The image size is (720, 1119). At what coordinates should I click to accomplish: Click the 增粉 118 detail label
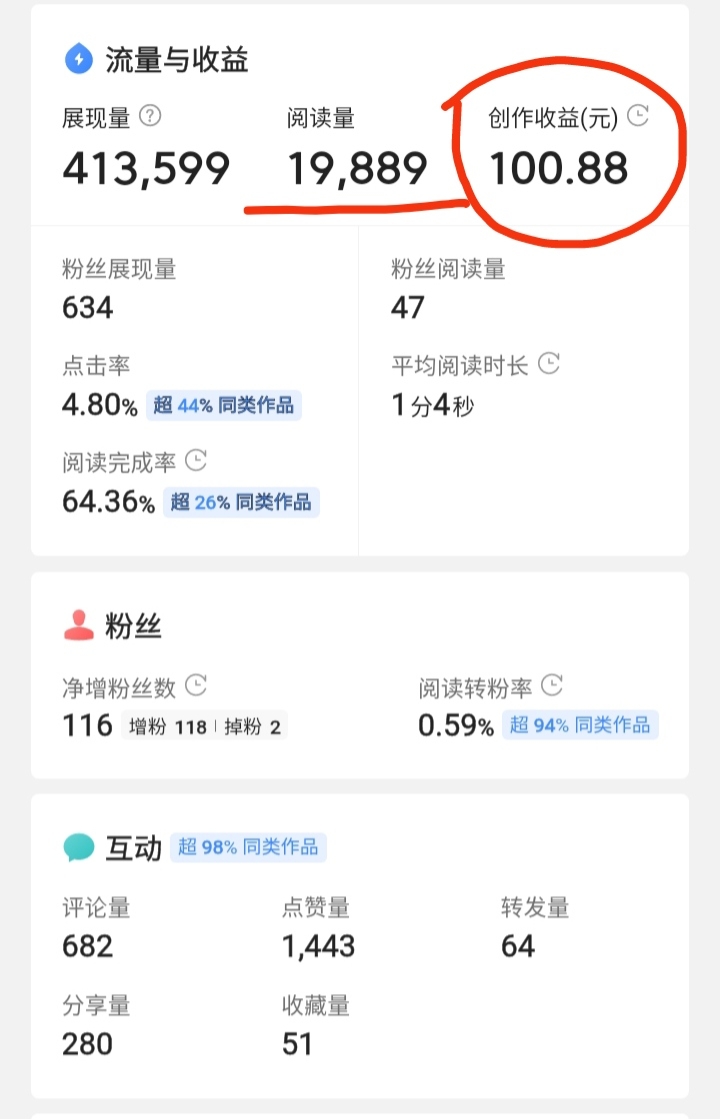[x=170, y=726]
